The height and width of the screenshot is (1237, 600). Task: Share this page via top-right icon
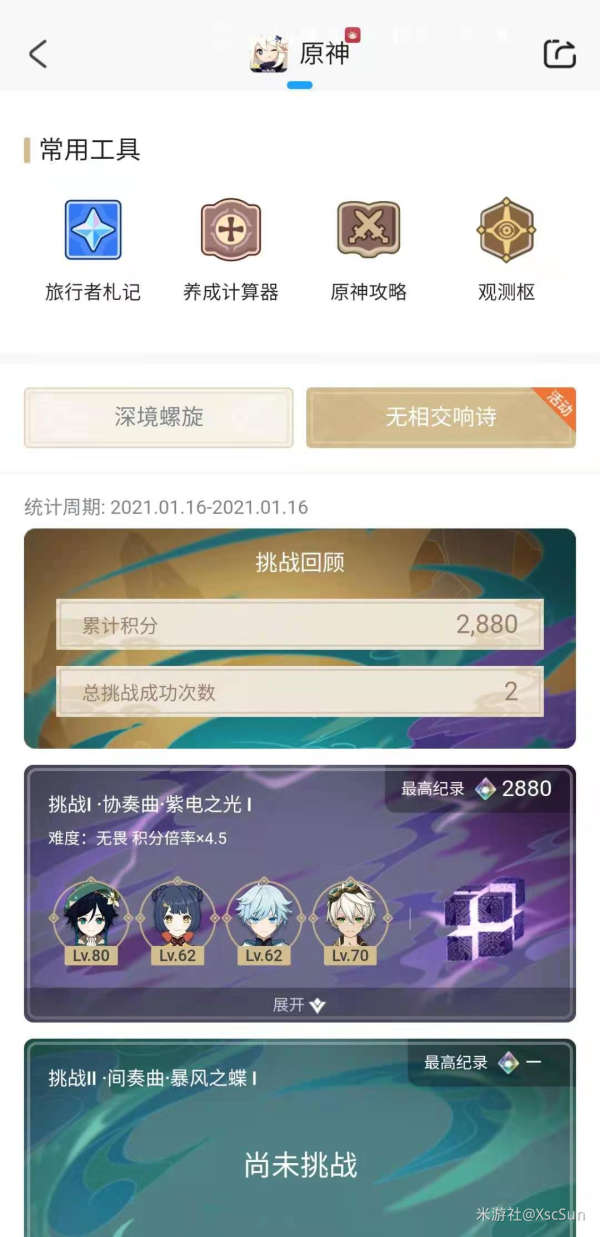(x=559, y=54)
